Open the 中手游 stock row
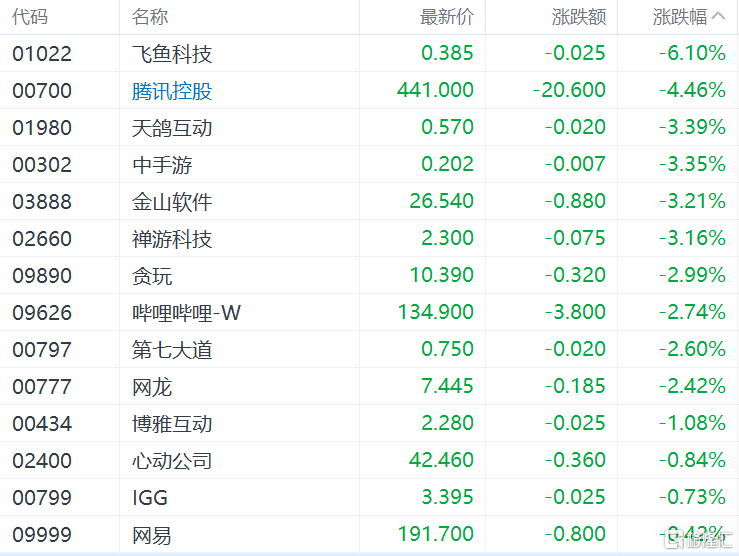This screenshot has width=739, height=556. (370, 164)
